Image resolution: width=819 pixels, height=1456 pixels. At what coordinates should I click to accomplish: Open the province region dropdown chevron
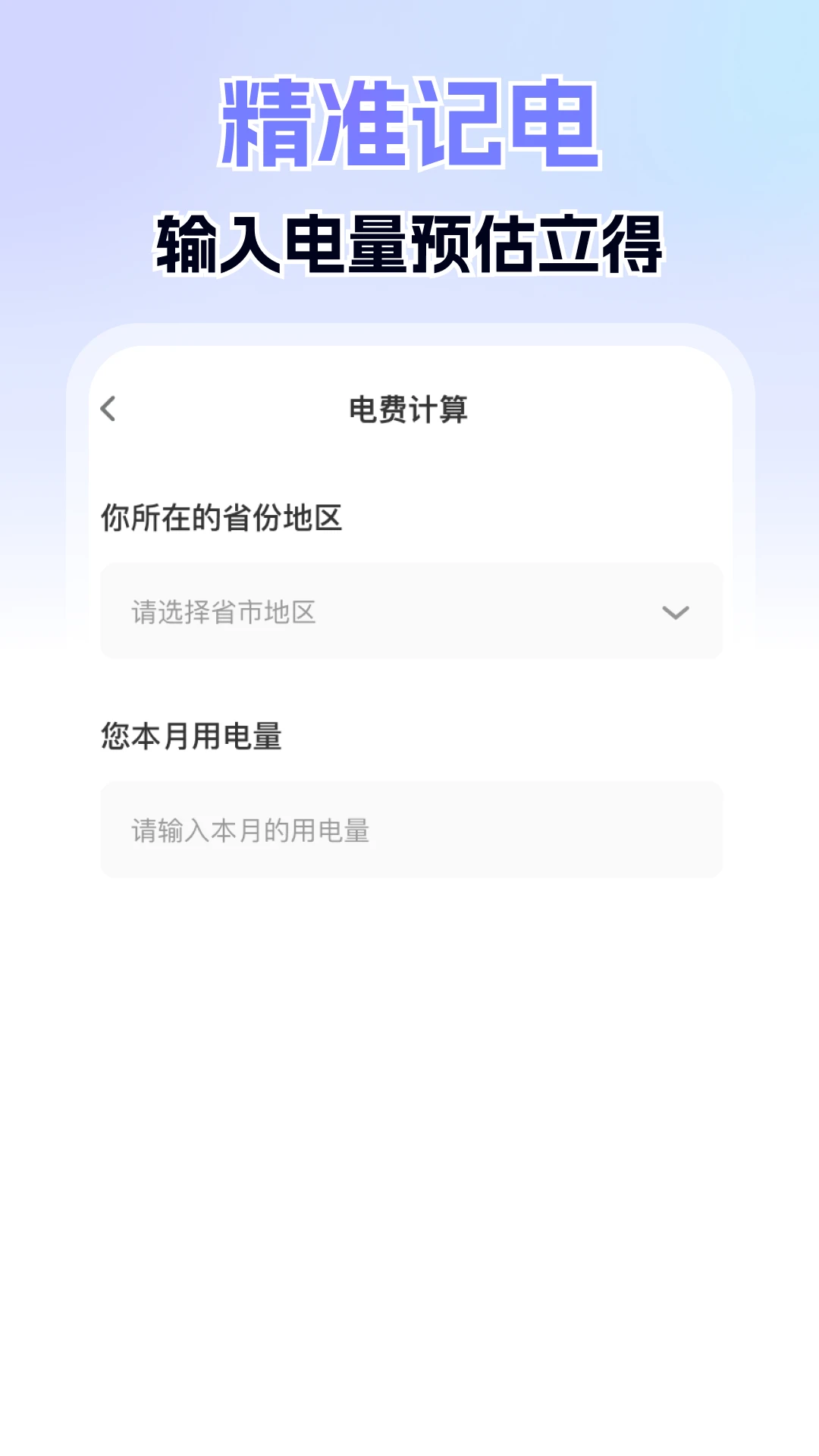[676, 611]
